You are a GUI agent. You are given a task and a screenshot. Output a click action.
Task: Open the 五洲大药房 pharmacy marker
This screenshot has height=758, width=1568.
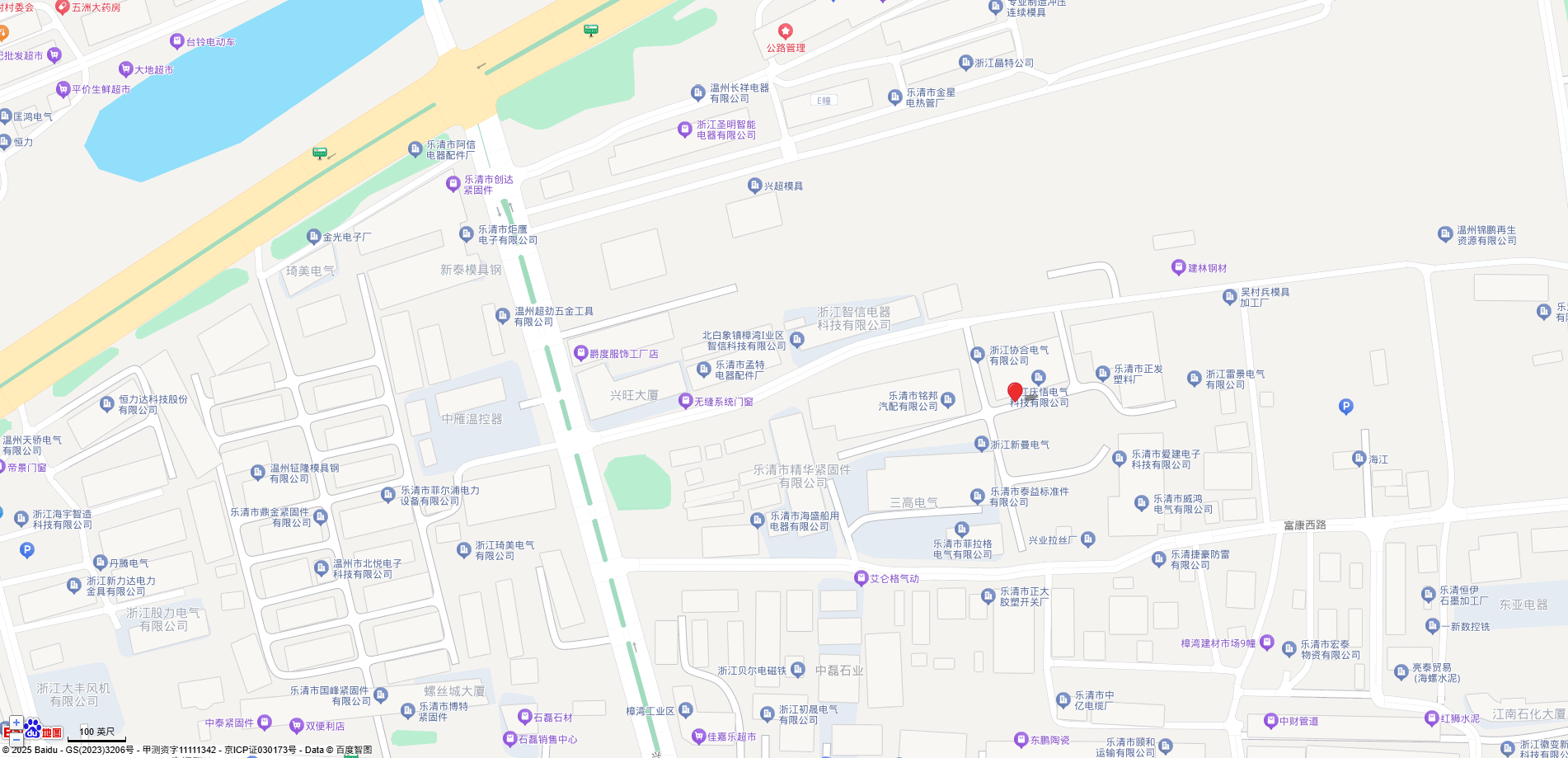[x=63, y=7]
